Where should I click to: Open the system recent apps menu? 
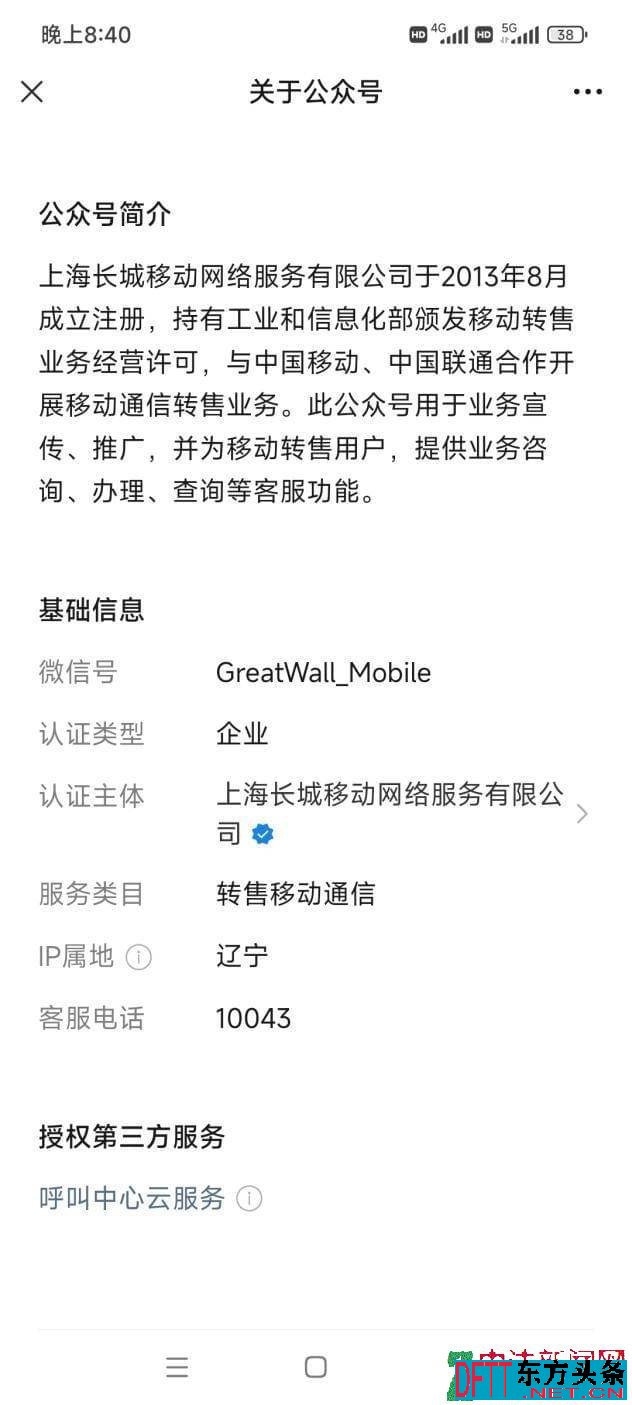point(177,1367)
